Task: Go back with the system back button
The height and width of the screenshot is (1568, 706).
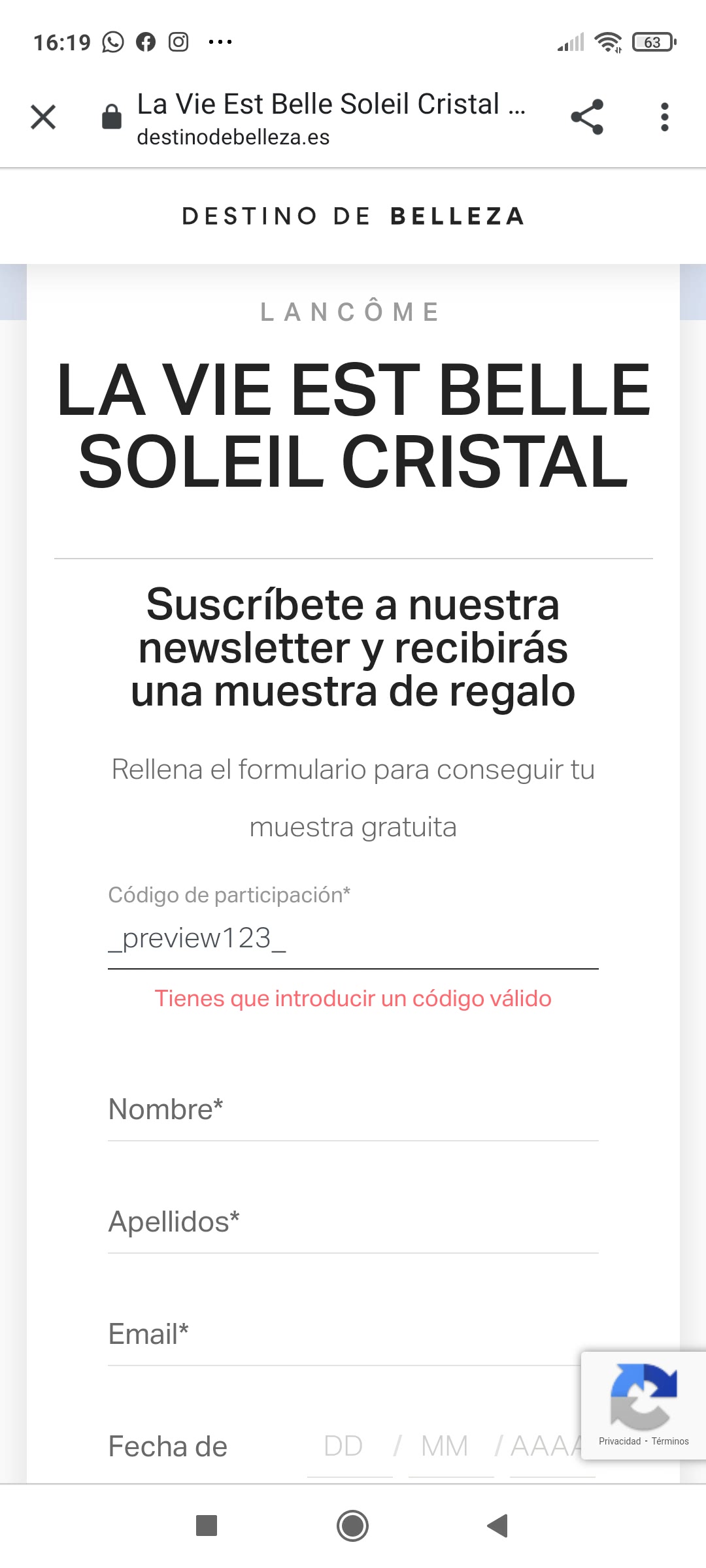Action: 497,1526
